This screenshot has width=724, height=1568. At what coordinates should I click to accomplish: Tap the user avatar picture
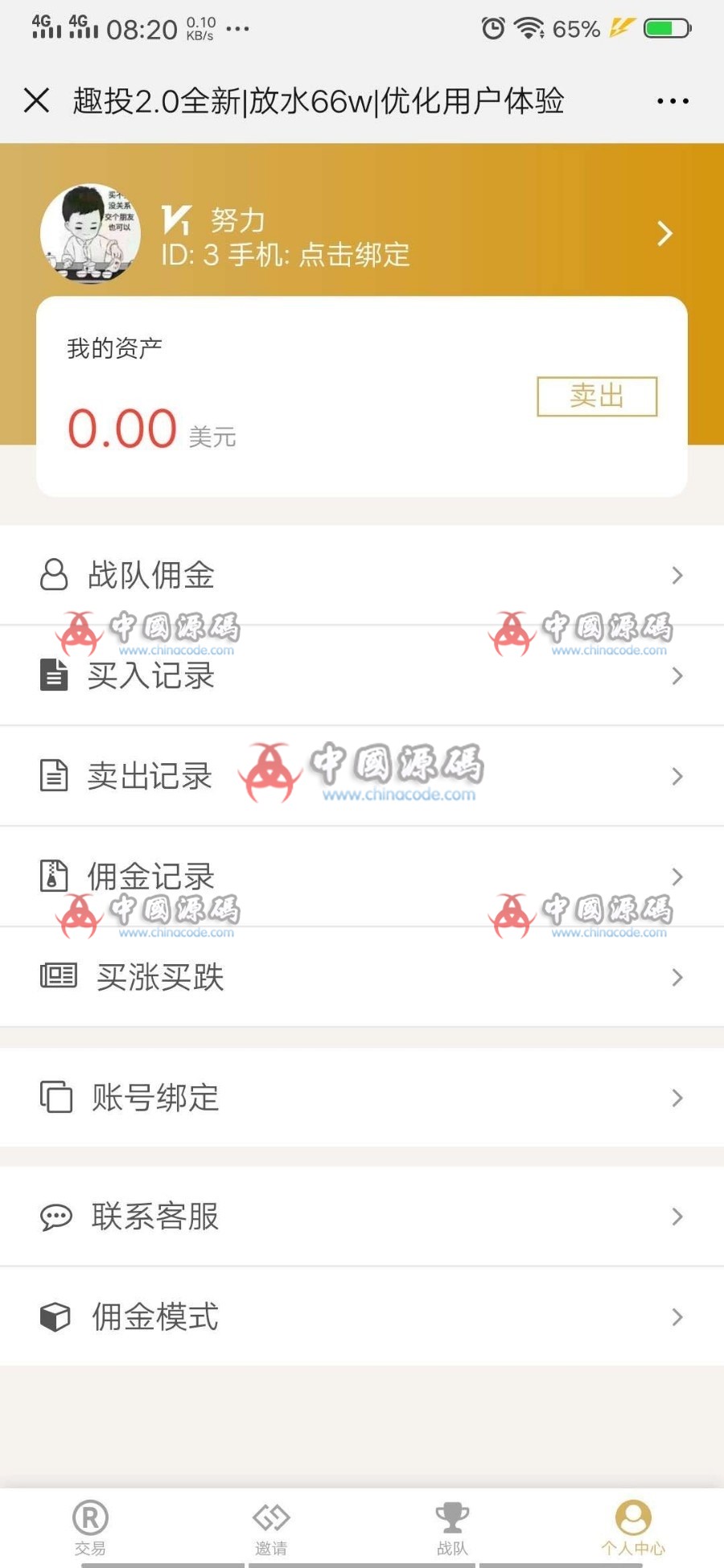tap(91, 233)
